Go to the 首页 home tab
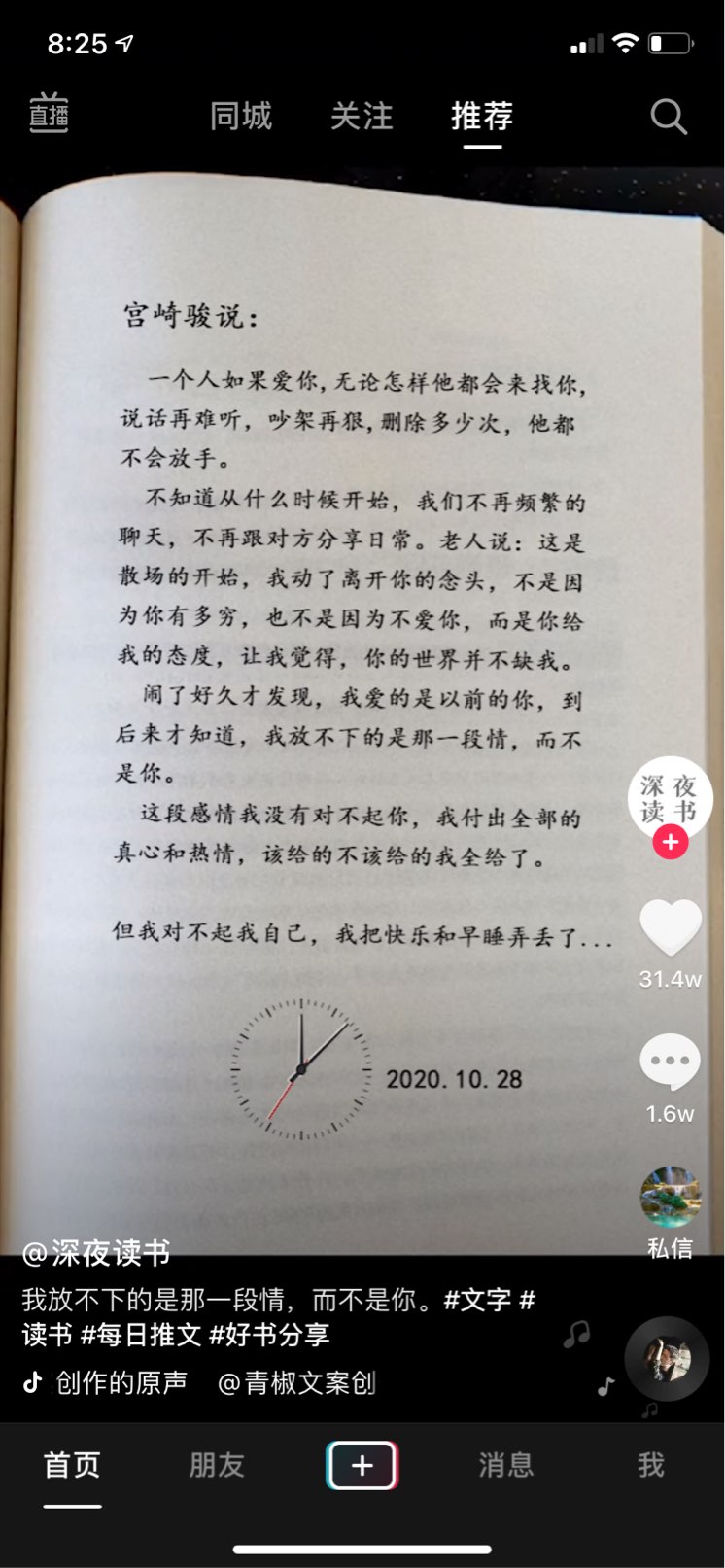The image size is (725, 1568). pyautogui.click(x=72, y=1465)
